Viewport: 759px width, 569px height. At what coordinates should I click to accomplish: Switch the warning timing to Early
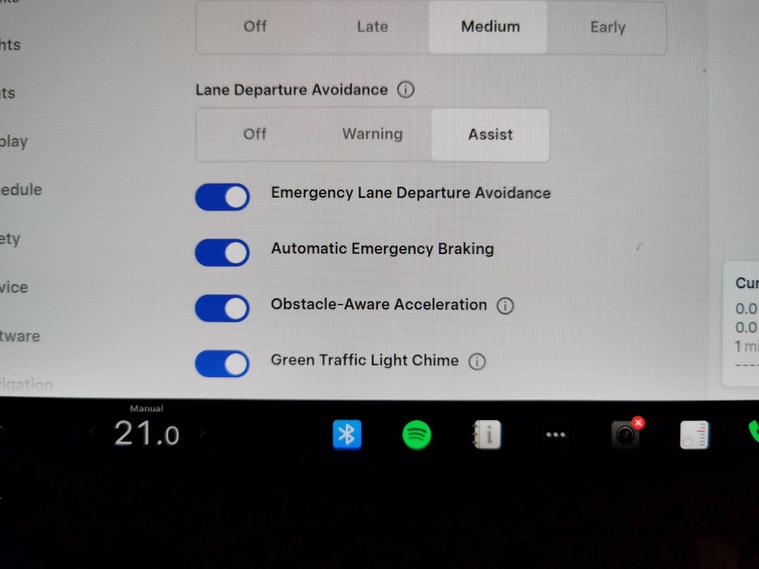(x=607, y=27)
